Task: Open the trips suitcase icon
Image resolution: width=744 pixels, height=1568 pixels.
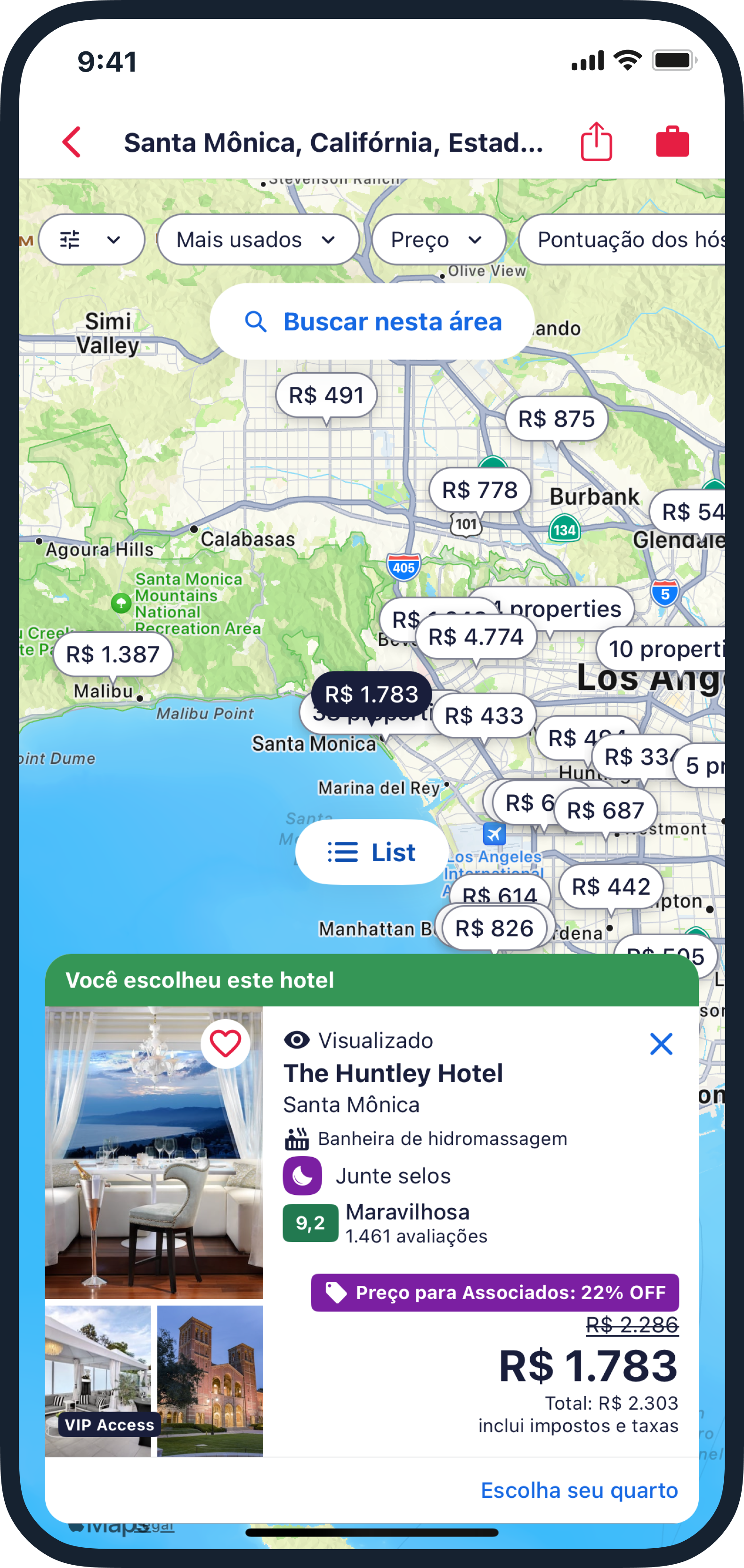Action: click(x=672, y=142)
